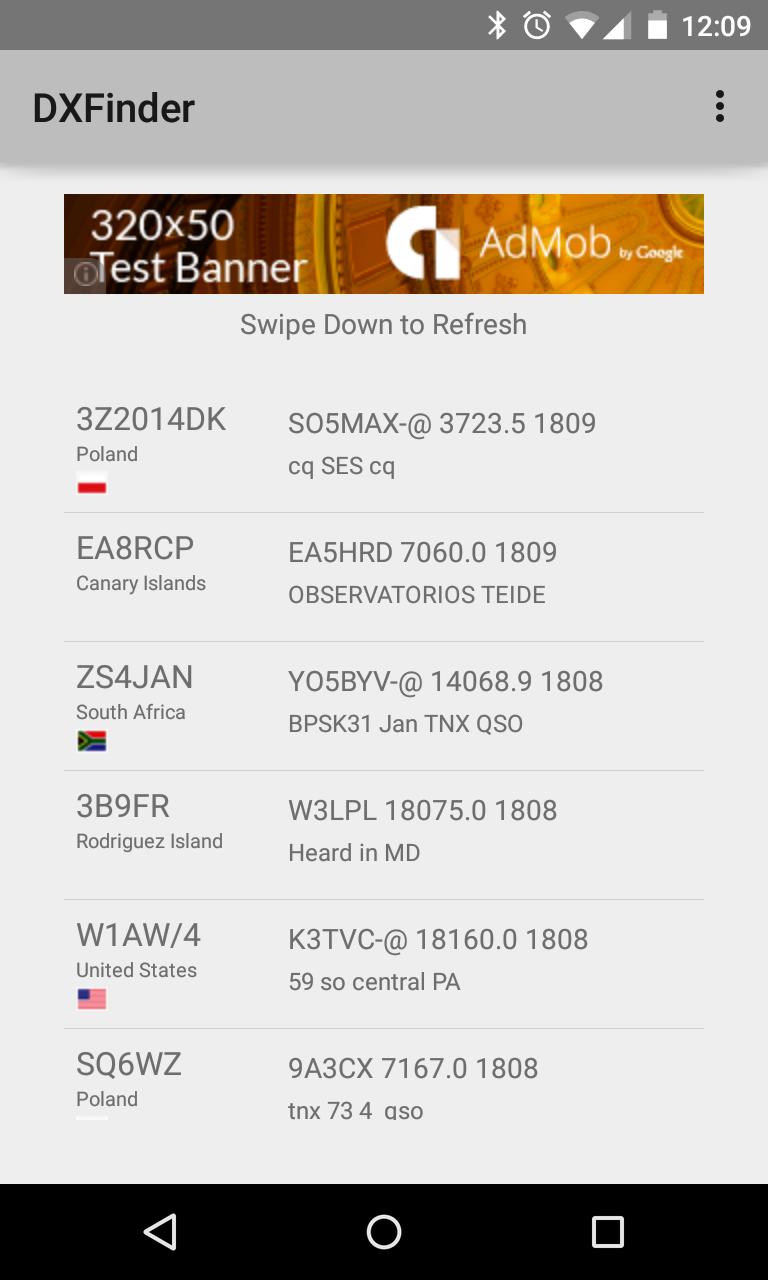Viewport: 768px width, 1280px height.
Task: Click the frequency text 7060.0 for EA5HRD
Action: [441, 552]
